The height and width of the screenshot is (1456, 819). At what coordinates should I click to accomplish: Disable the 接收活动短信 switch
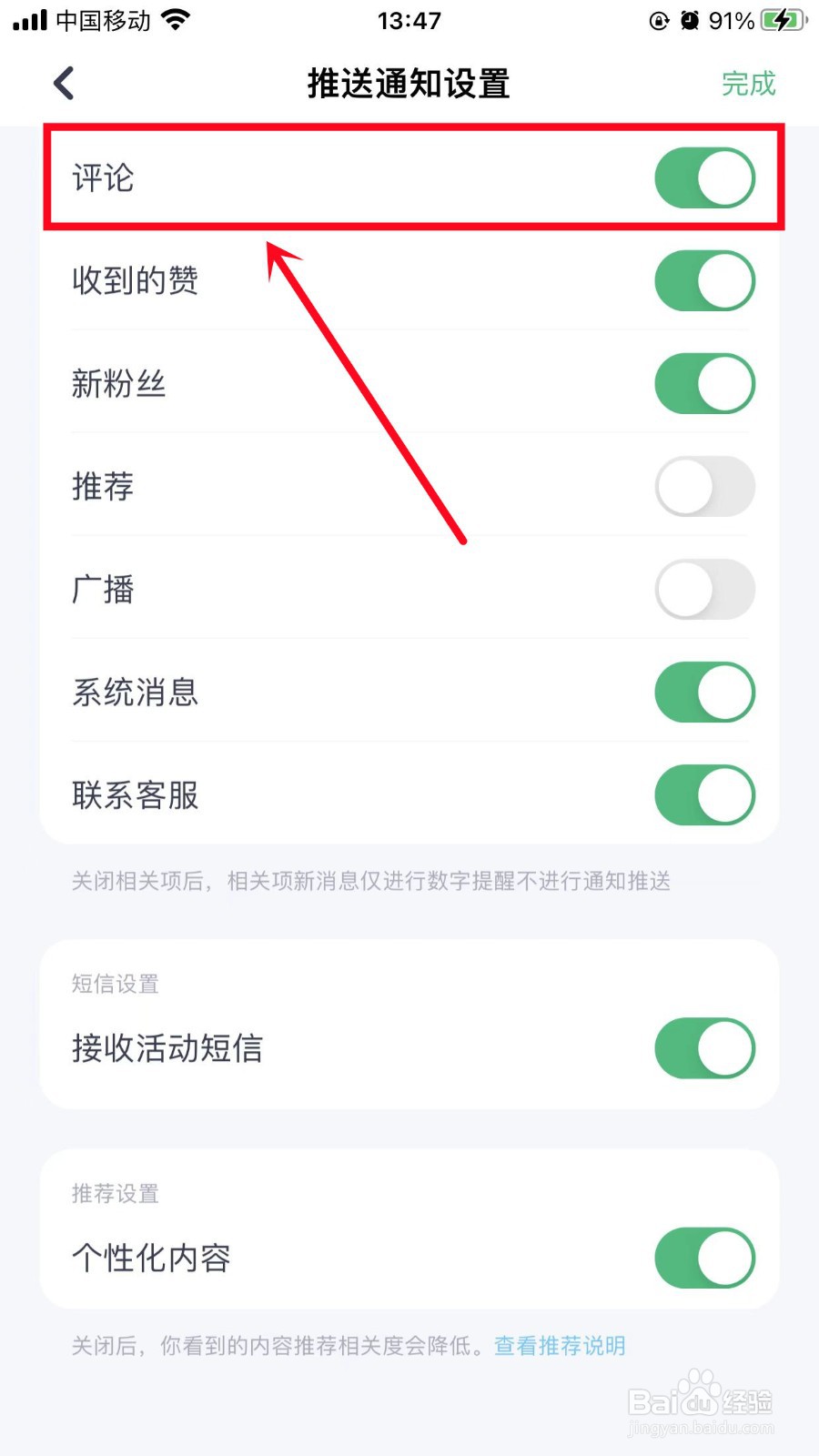(705, 1048)
